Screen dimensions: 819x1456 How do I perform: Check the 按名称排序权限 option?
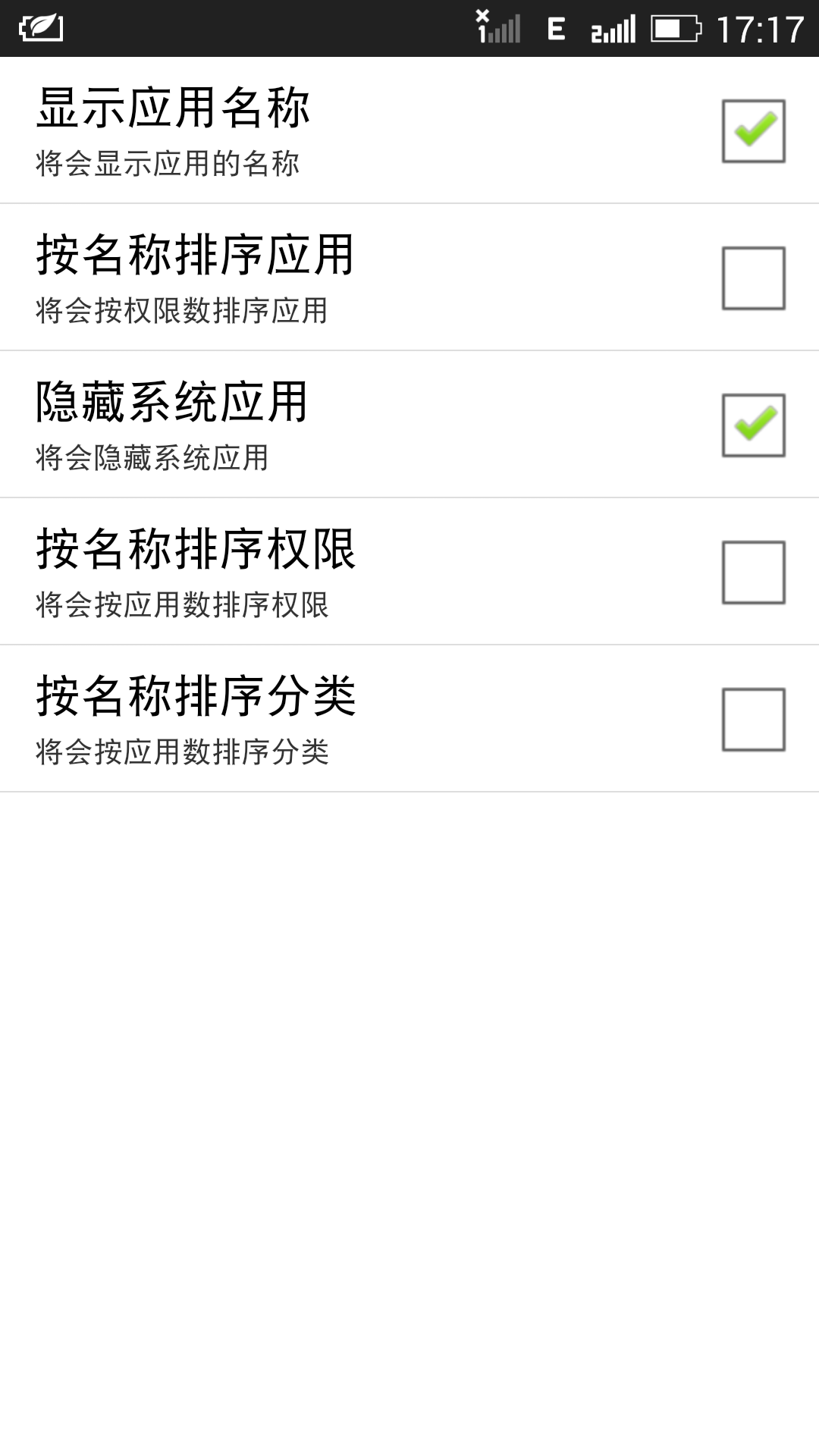click(753, 573)
